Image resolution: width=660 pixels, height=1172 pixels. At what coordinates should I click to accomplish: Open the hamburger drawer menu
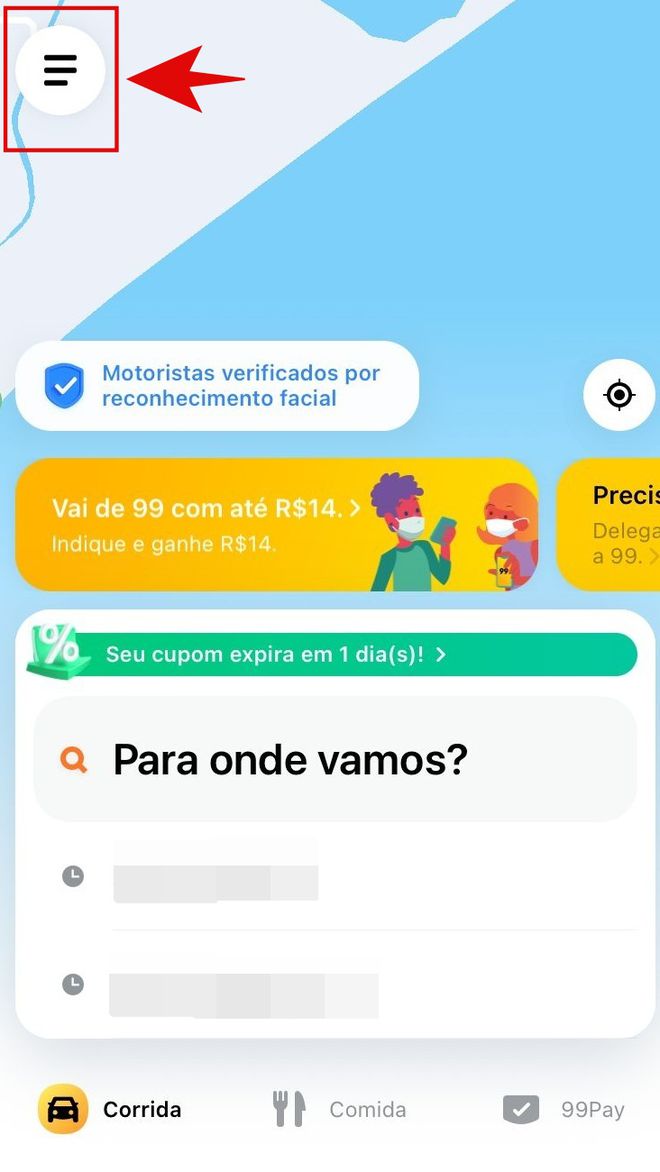tap(61, 71)
